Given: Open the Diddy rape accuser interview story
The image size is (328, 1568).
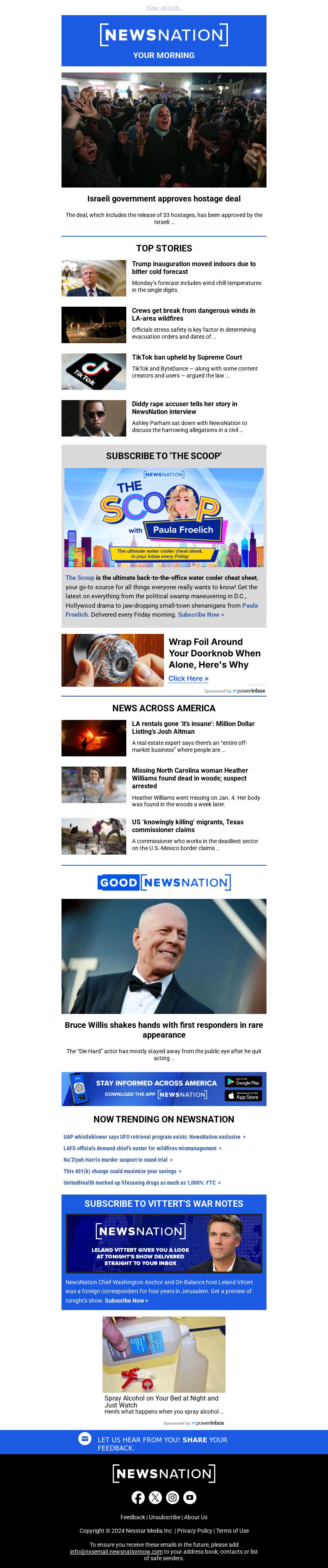Looking at the screenshot, I should click(184, 408).
